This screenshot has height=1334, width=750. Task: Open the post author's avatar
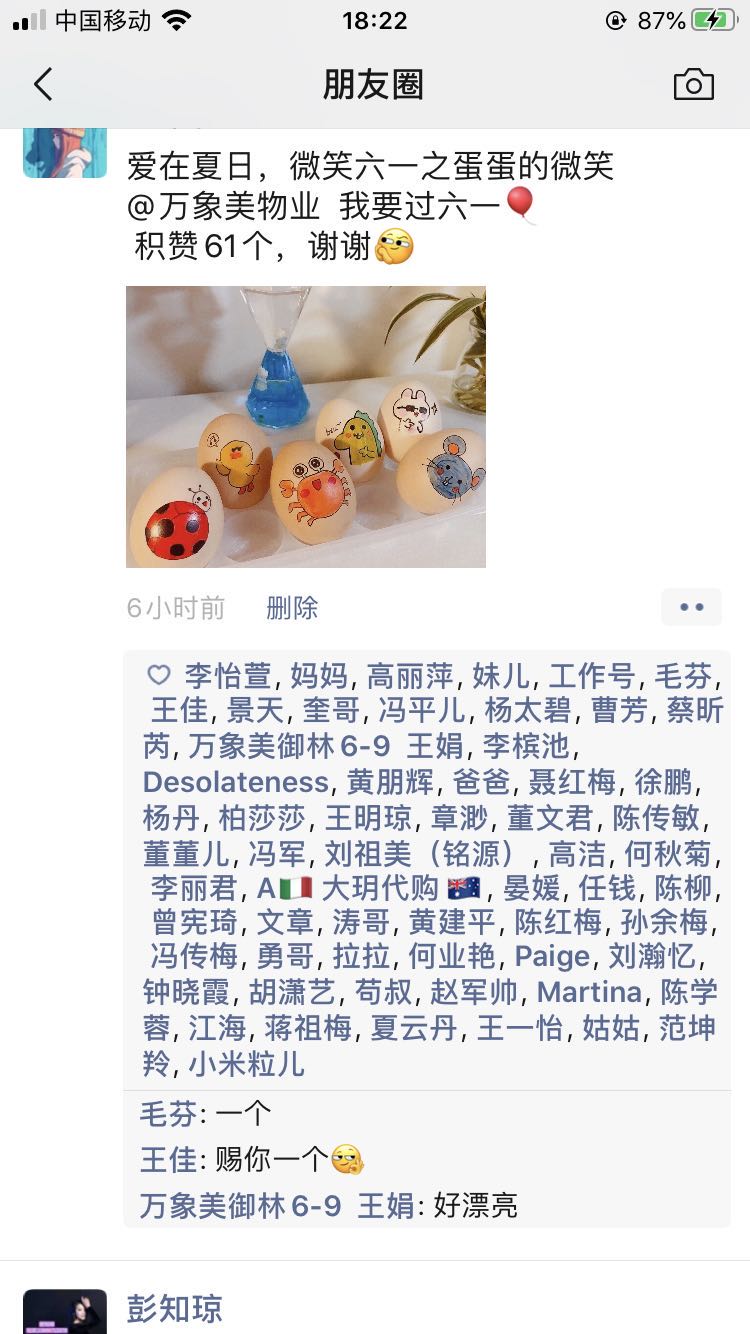click(x=65, y=153)
